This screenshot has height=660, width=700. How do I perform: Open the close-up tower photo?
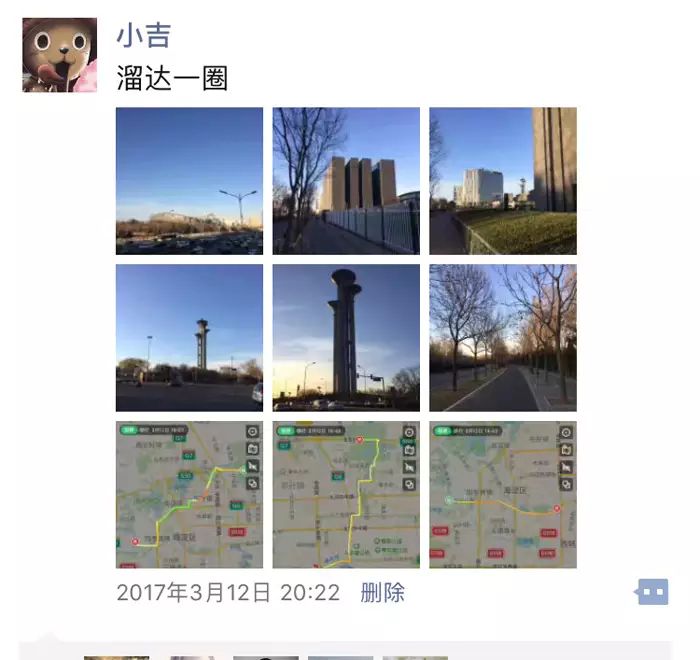[346, 338]
